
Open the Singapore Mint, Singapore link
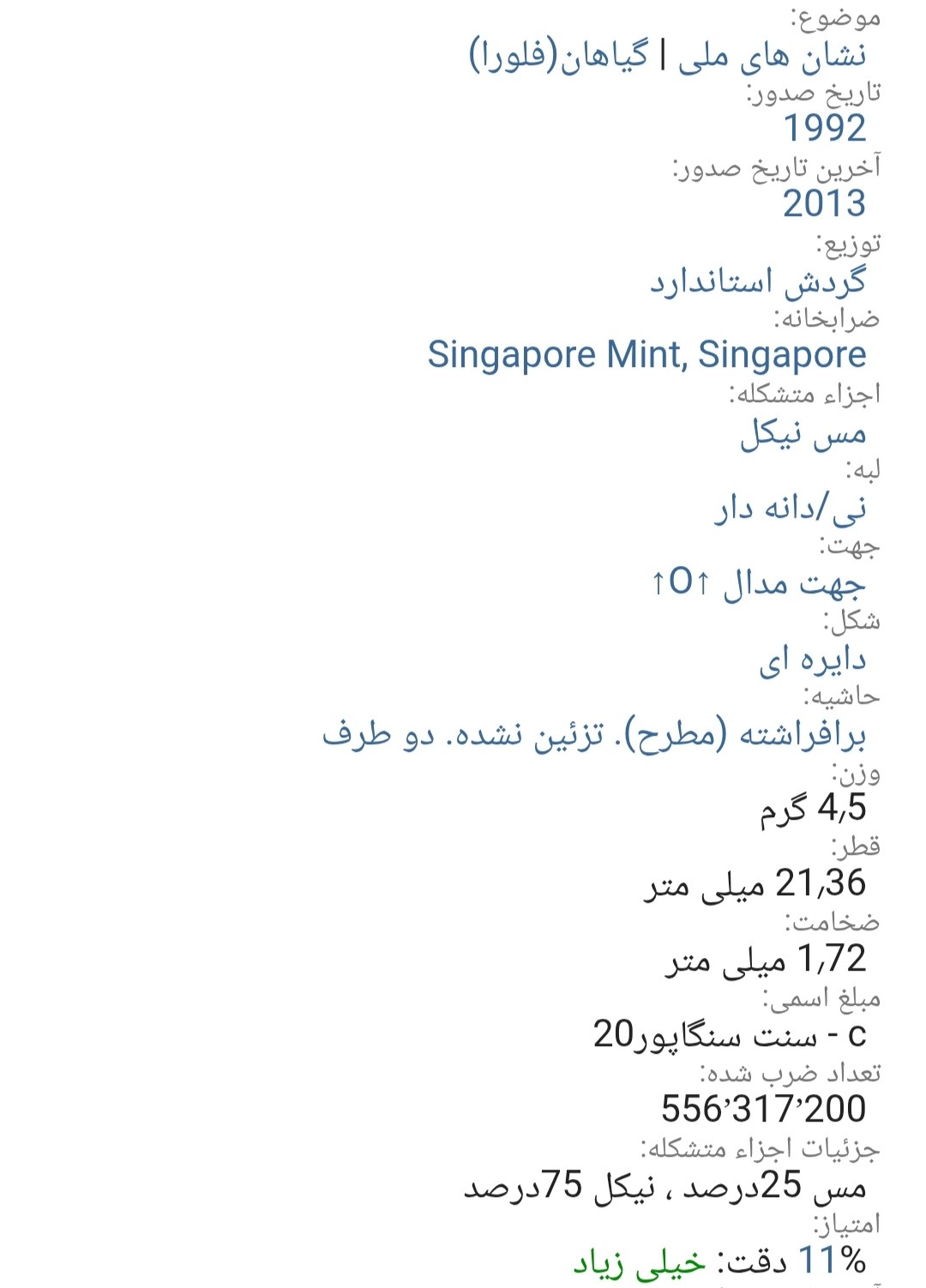[x=646, y=355]
